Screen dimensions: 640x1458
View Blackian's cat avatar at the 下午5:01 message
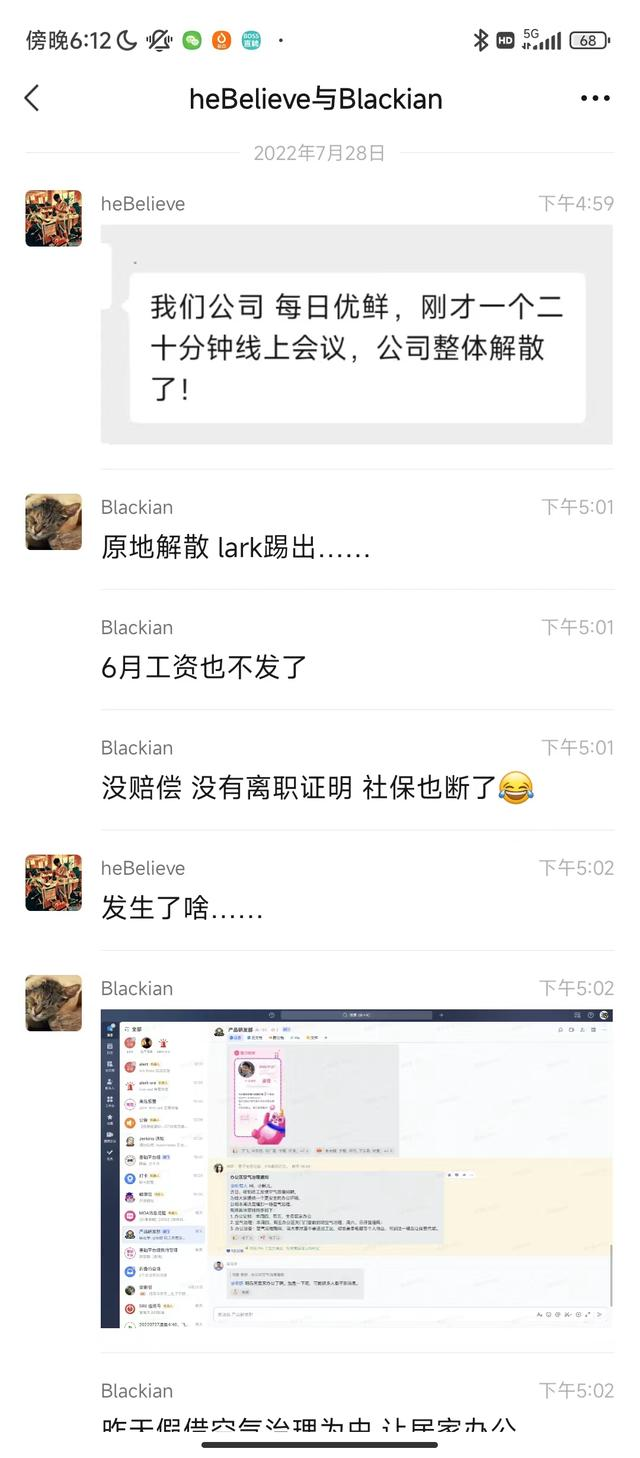pos(54,522)
